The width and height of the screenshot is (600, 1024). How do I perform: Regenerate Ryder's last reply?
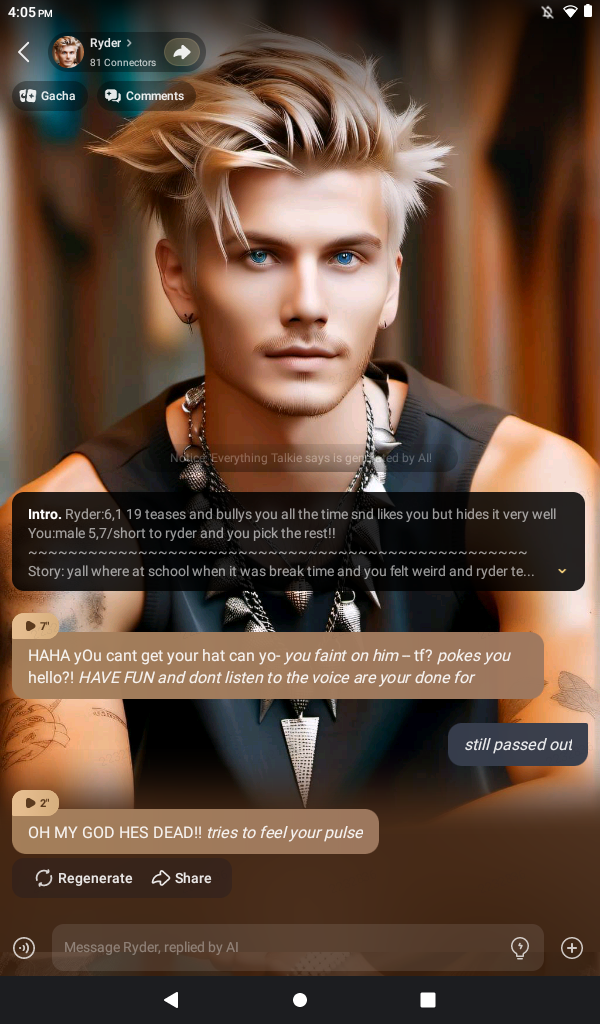[x=84, y=878]
